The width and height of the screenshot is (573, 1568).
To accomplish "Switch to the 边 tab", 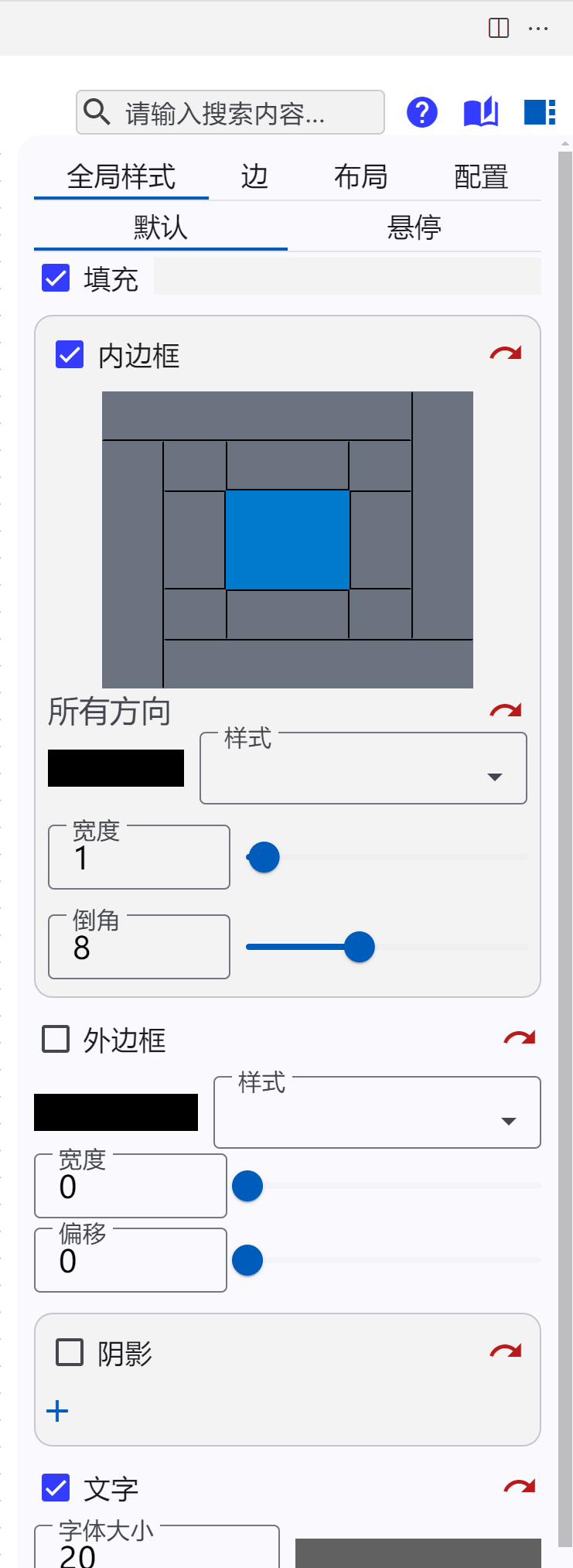I will [254, 177].
